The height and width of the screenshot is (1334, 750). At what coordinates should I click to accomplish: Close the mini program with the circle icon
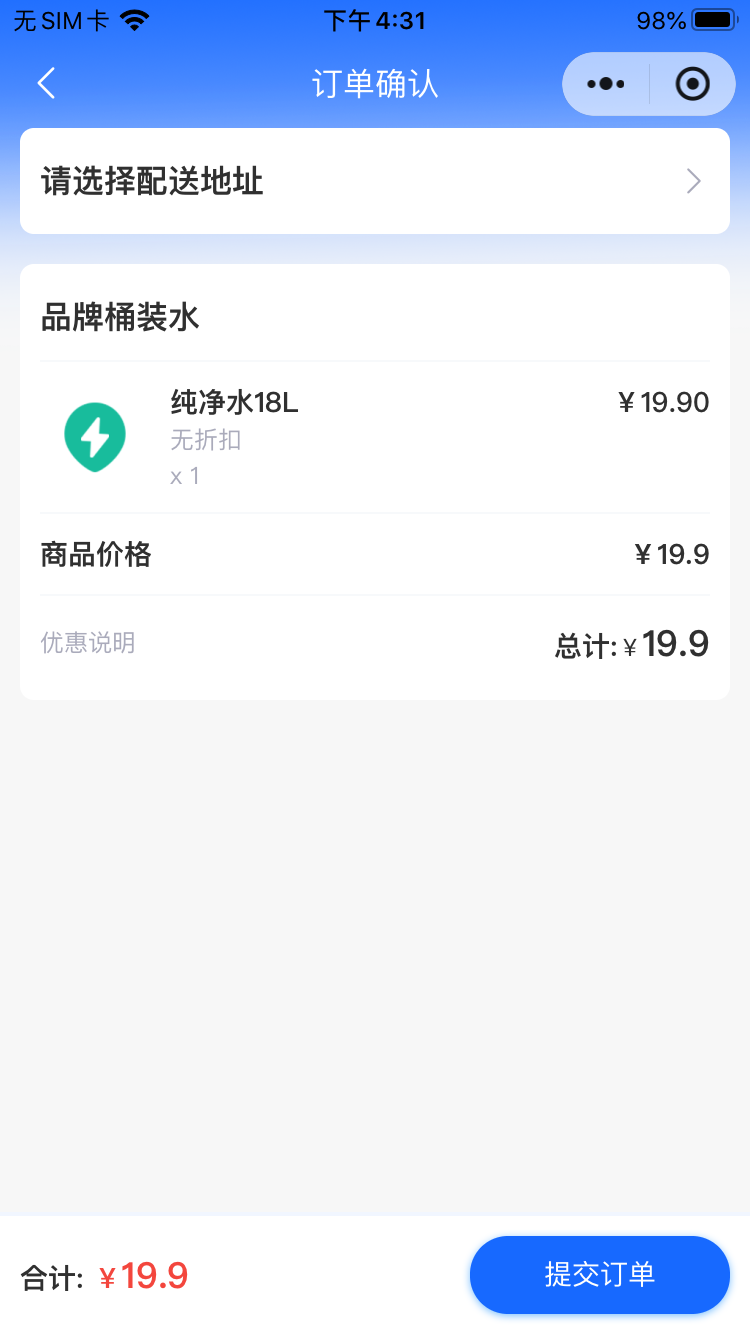[692, 84]
